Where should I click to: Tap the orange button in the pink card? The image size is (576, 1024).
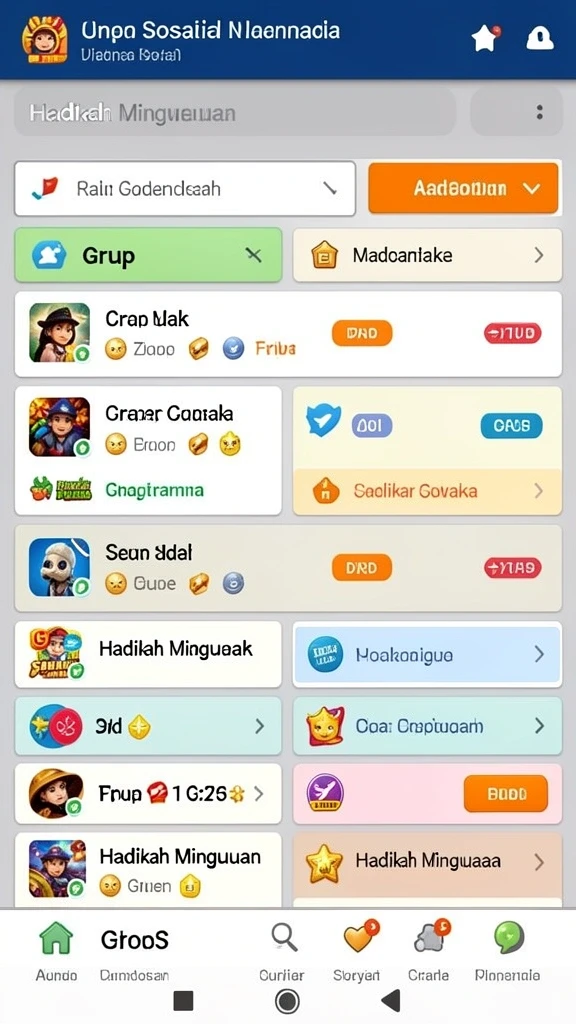click(506, 793)
